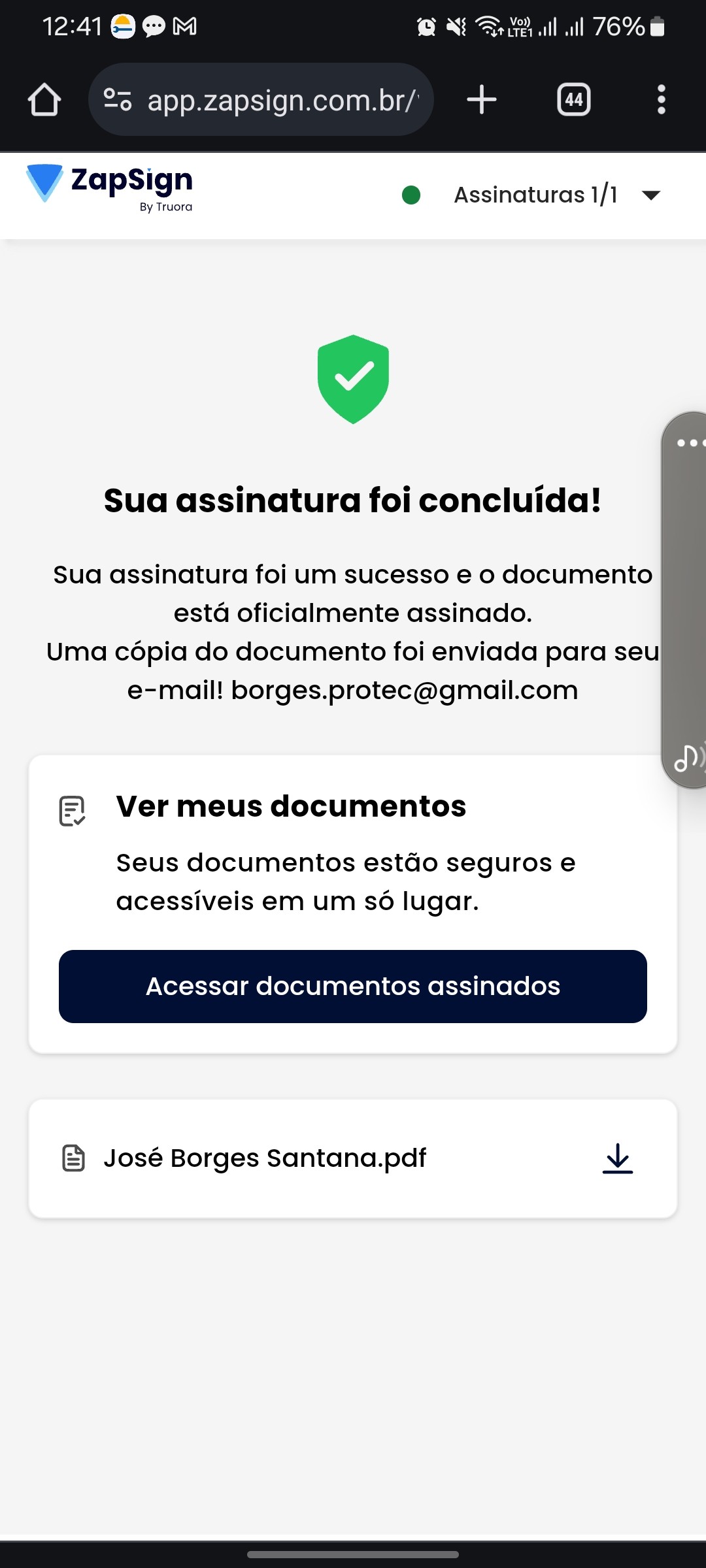The image size is (706, 1568).
Task: Tap Acessar documentos assinados button
Action: click(x=353, y=987)
